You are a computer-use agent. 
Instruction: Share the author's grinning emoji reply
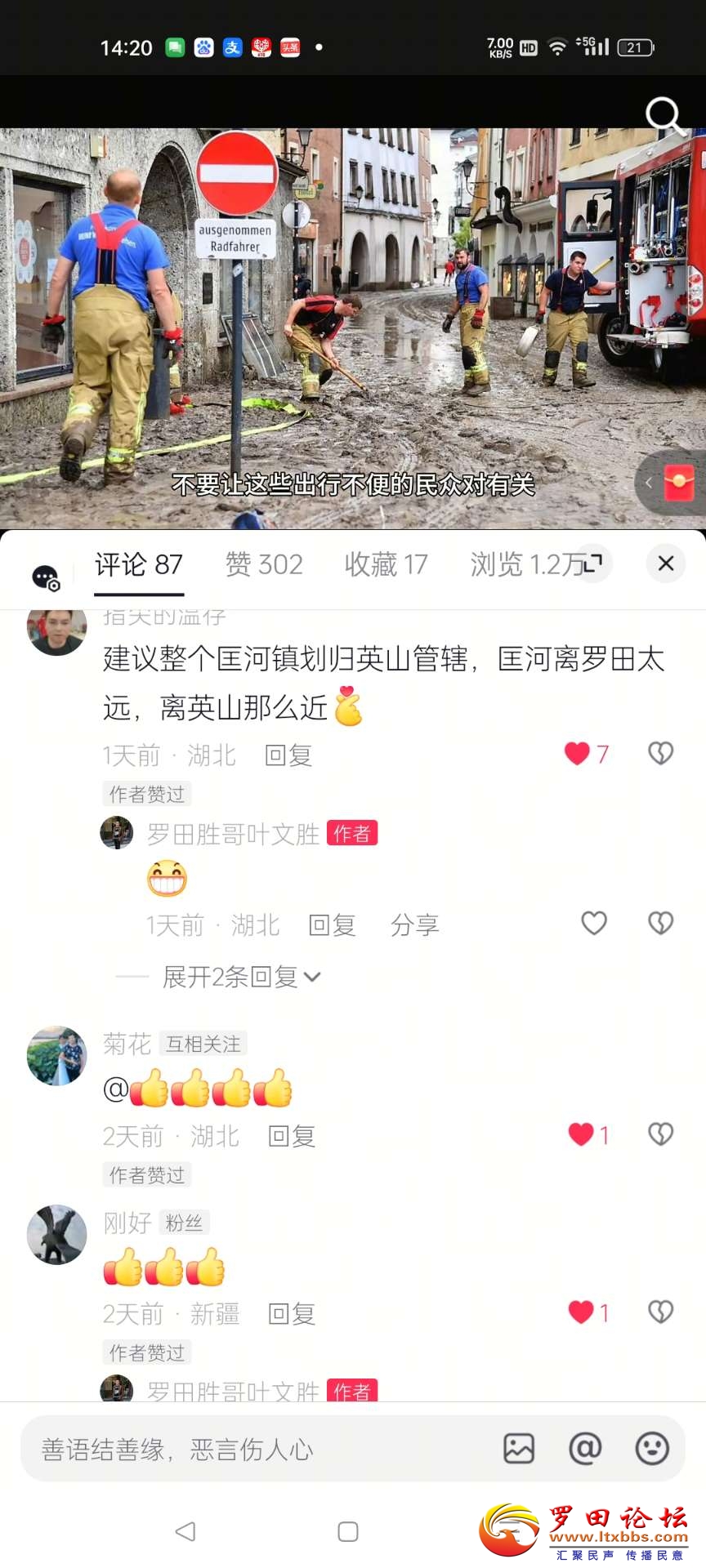414,925
